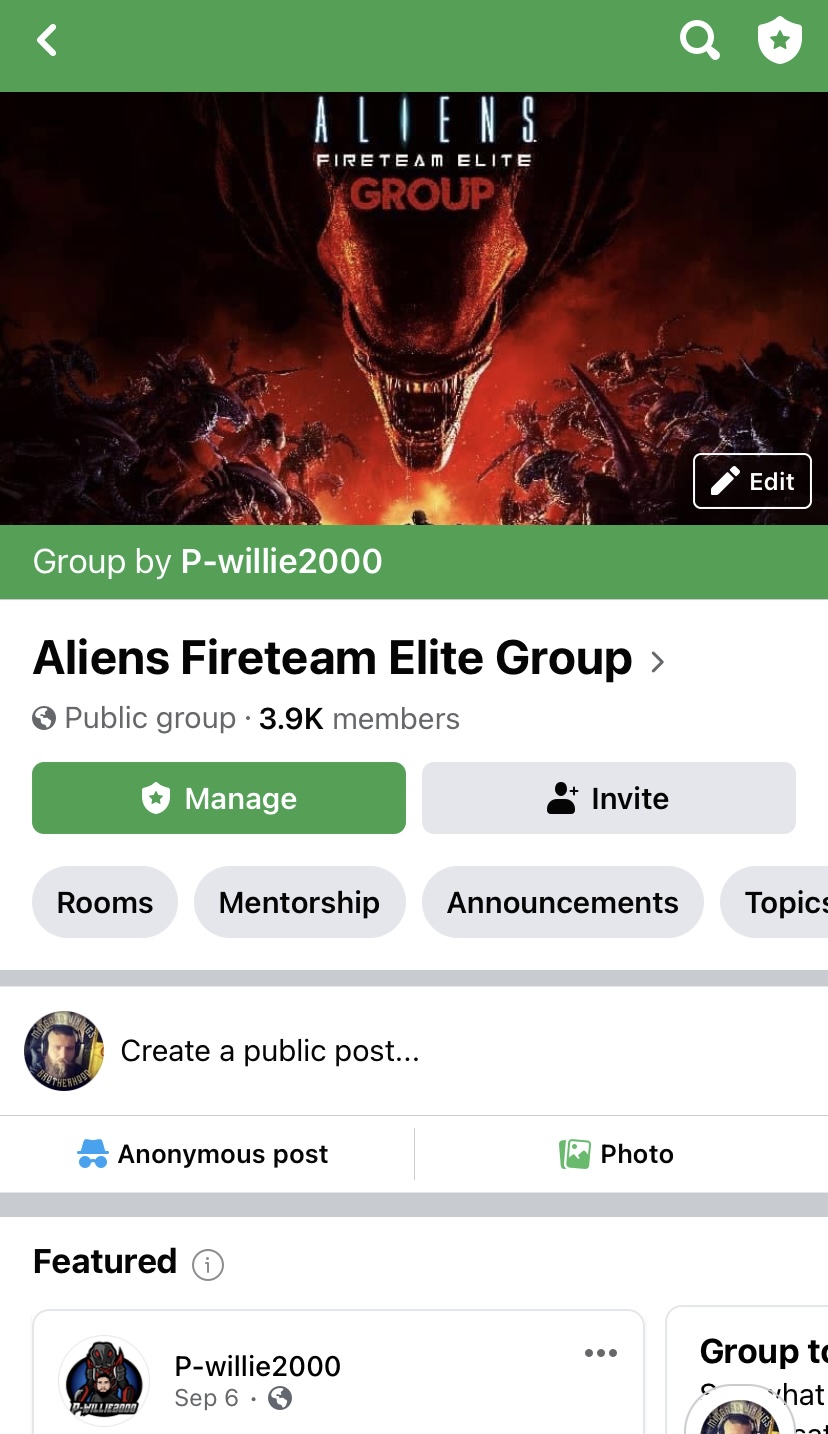
Task: Open admin tools shield icon
Action: pos(780,41)
